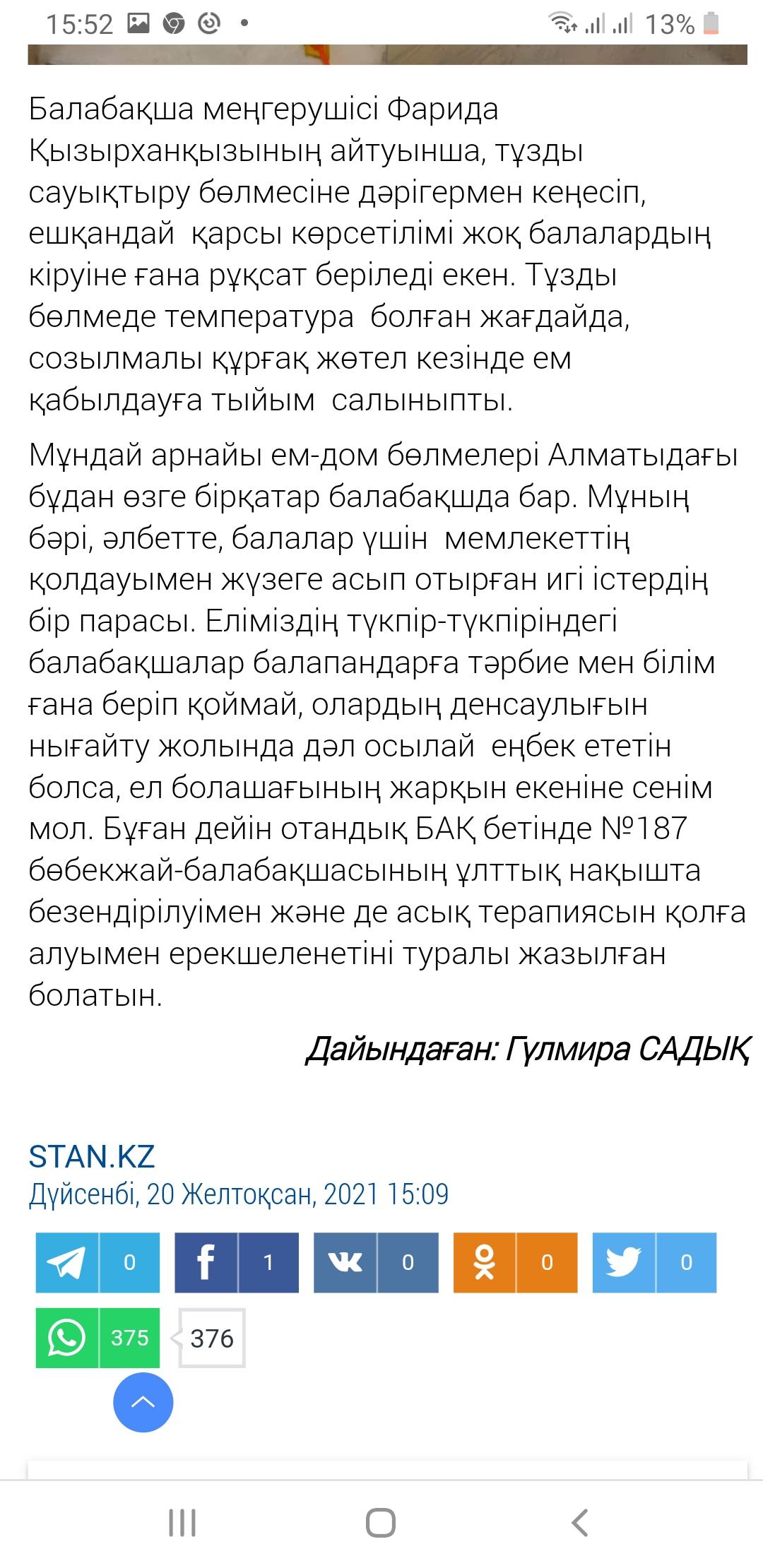This screenshot has height=1568, width=763.
Task: Tap the blue scroll-to-top arrow button
Action: (143, 1402)
